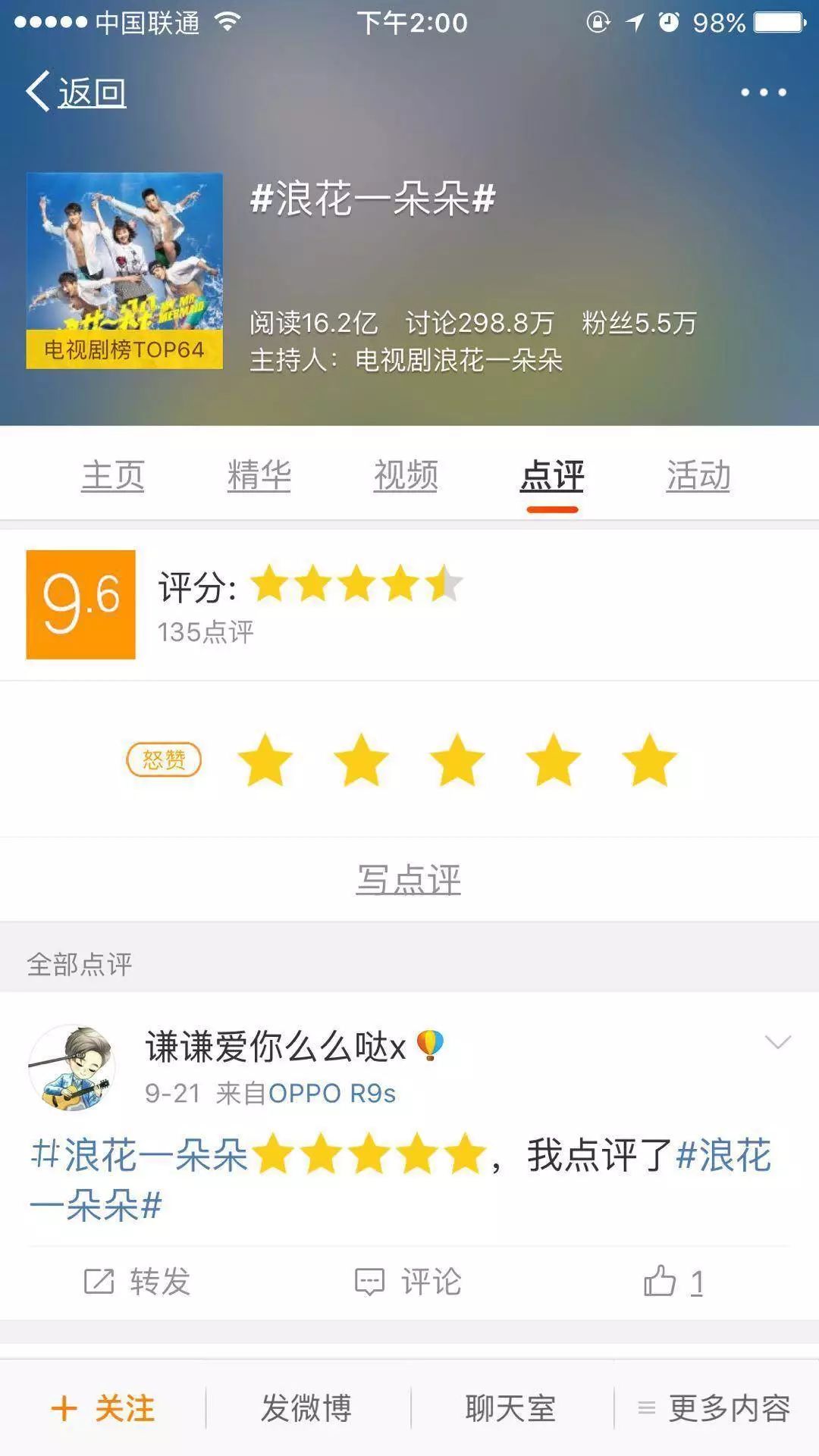Viewport: 819px width, 1456px height.
Task: Open the 更多内容 menu
Action: [x=714, y=1408]
